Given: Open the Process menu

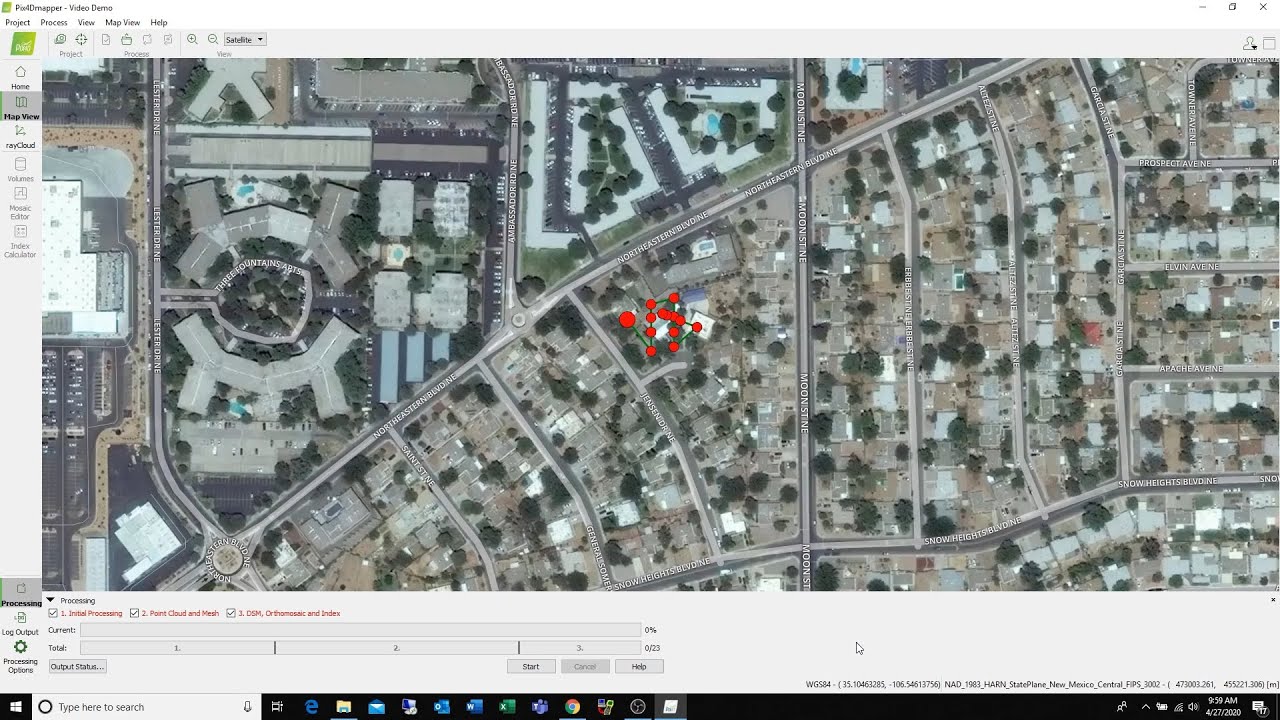Looking at the screenshot, I should tap(54, 22).
